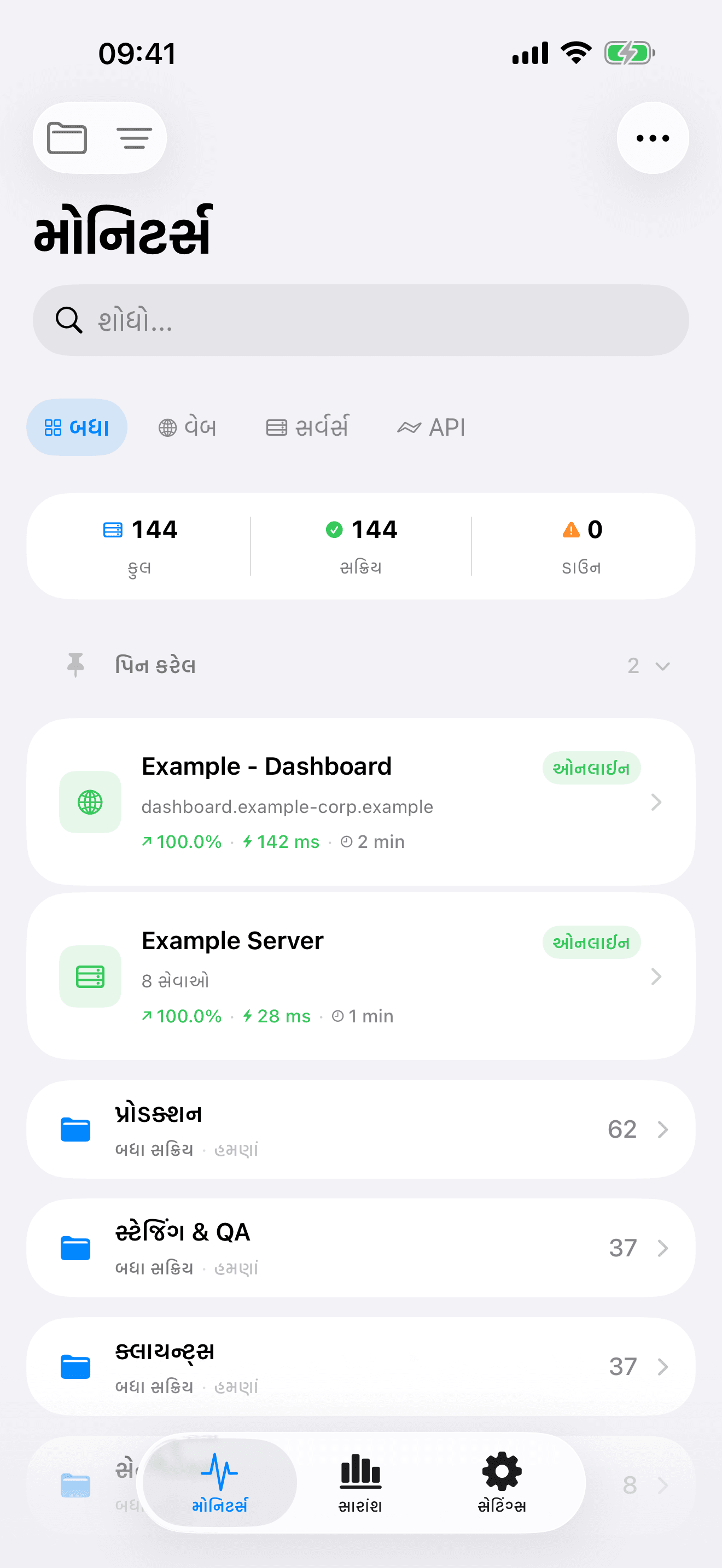
Task: Switch to the API filter
Action: (x=431, y=428)
